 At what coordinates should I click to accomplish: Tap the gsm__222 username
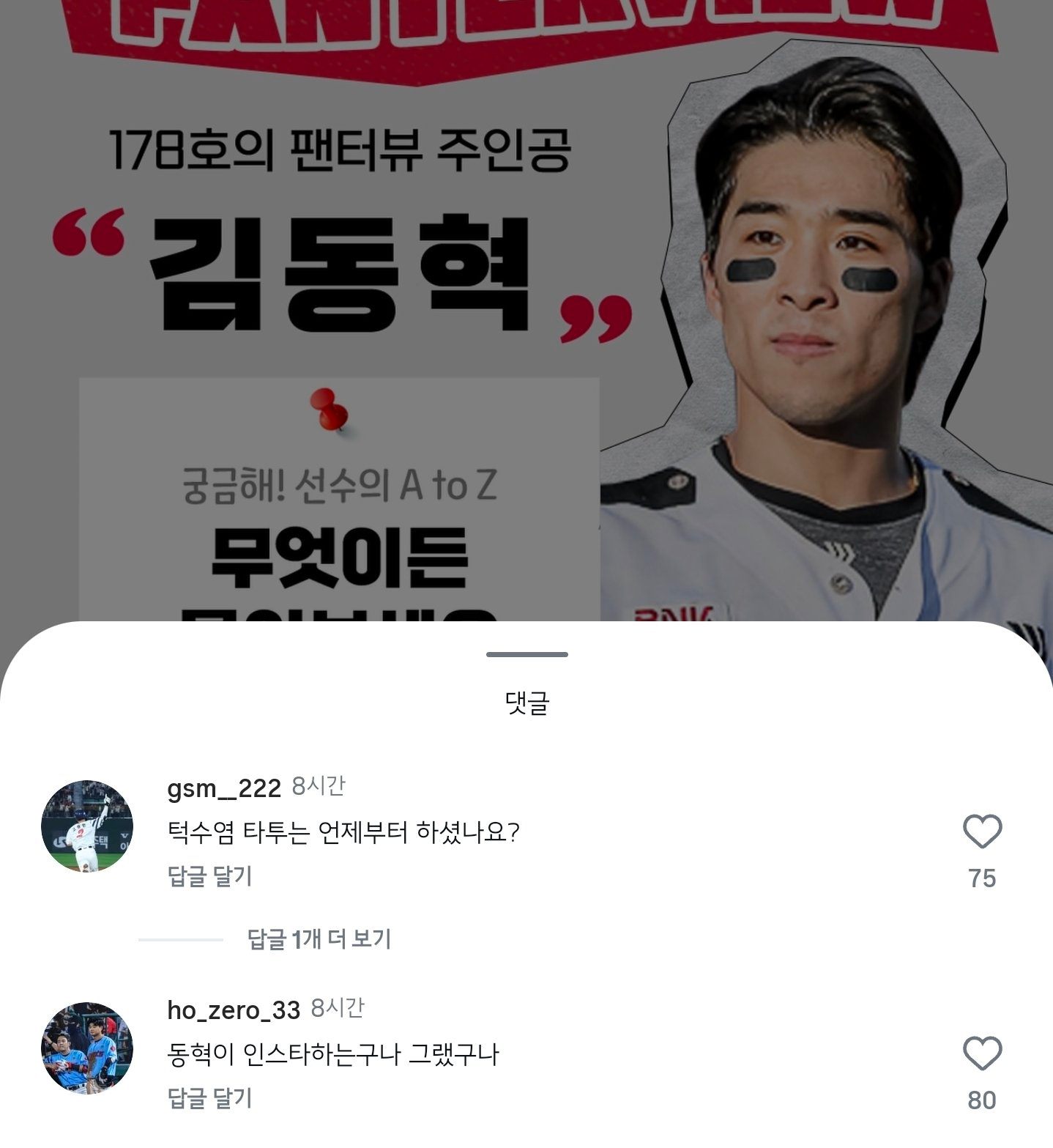click(x=224, y=788)
